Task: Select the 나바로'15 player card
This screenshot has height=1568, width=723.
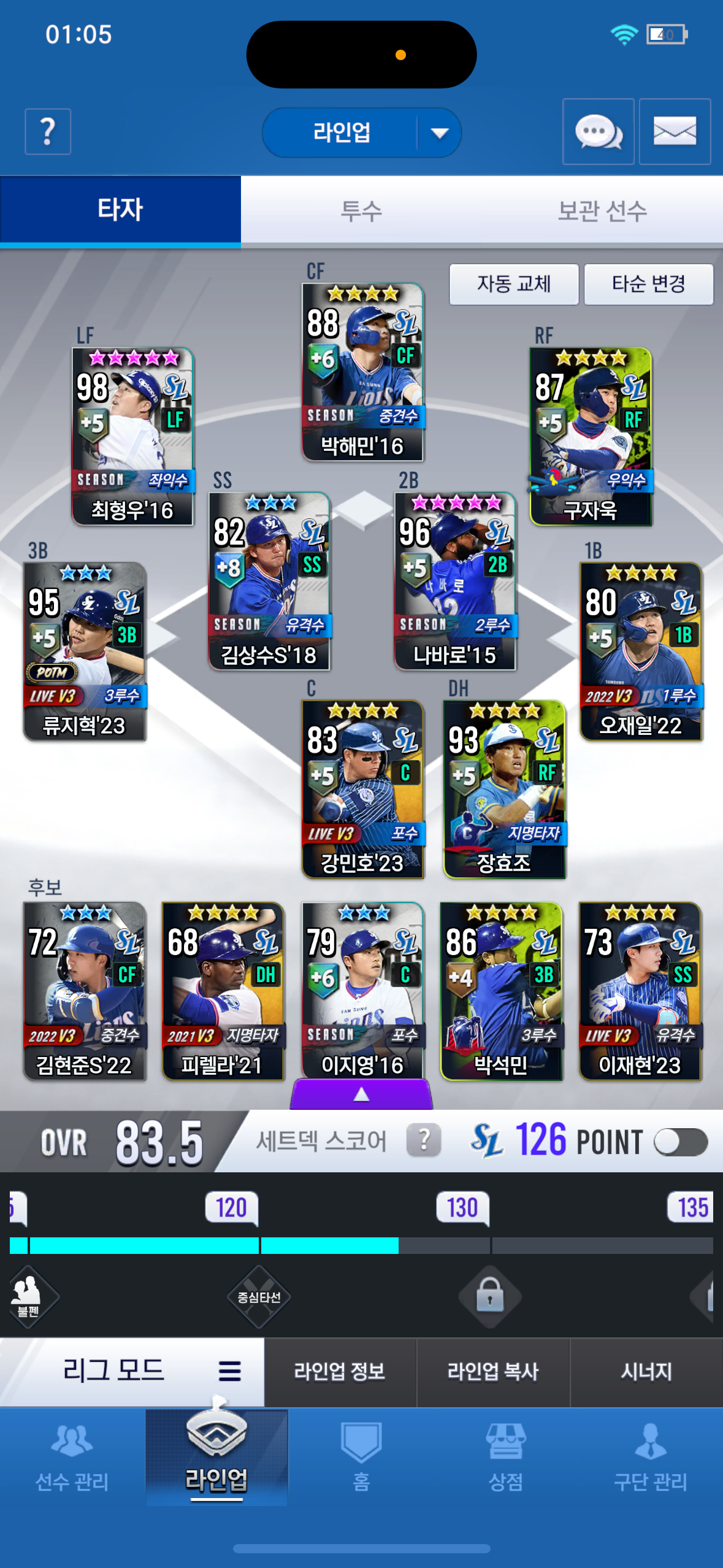Action: pos(455,581)
